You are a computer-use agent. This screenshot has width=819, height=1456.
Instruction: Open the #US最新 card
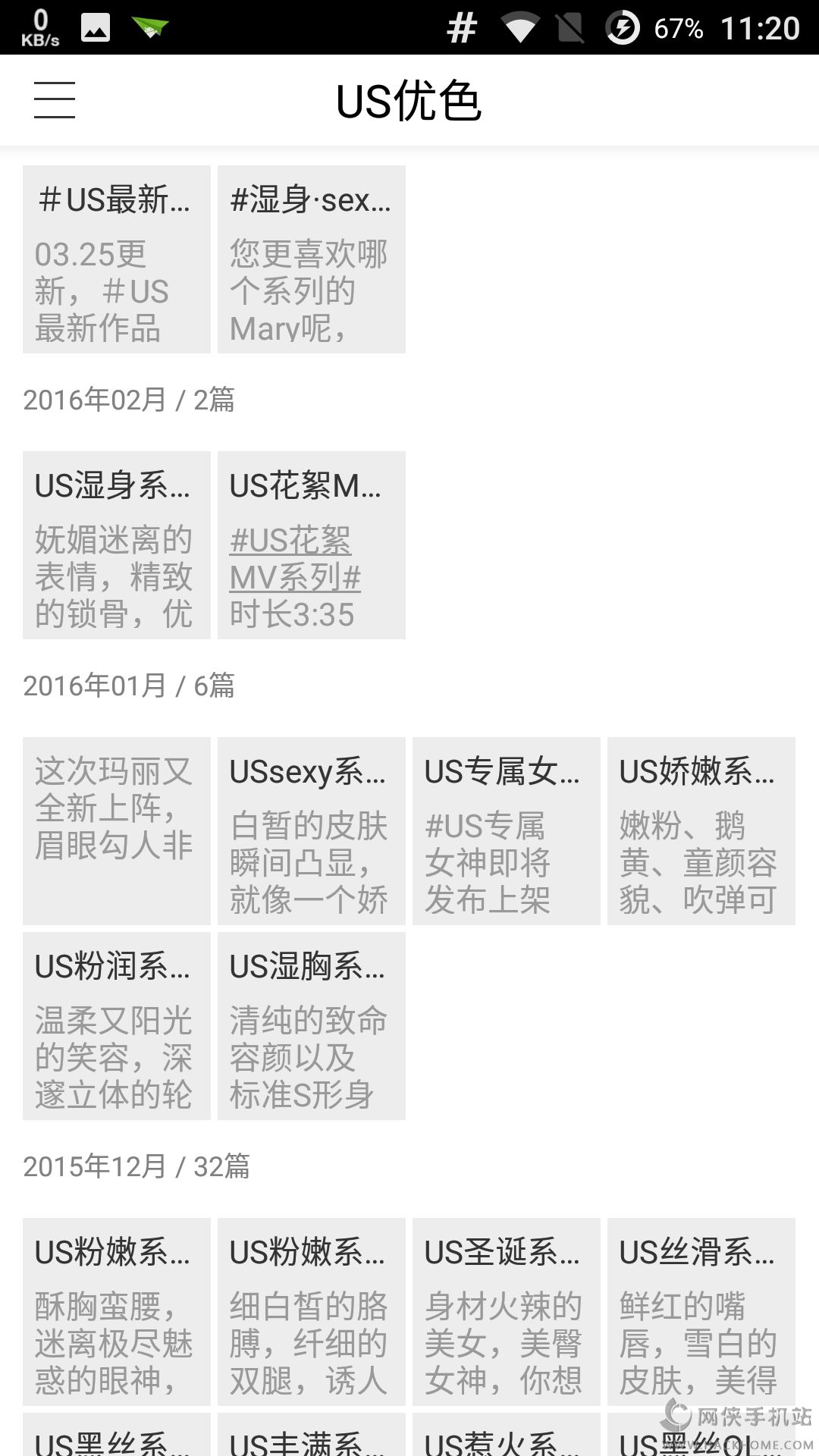(117, 259)
